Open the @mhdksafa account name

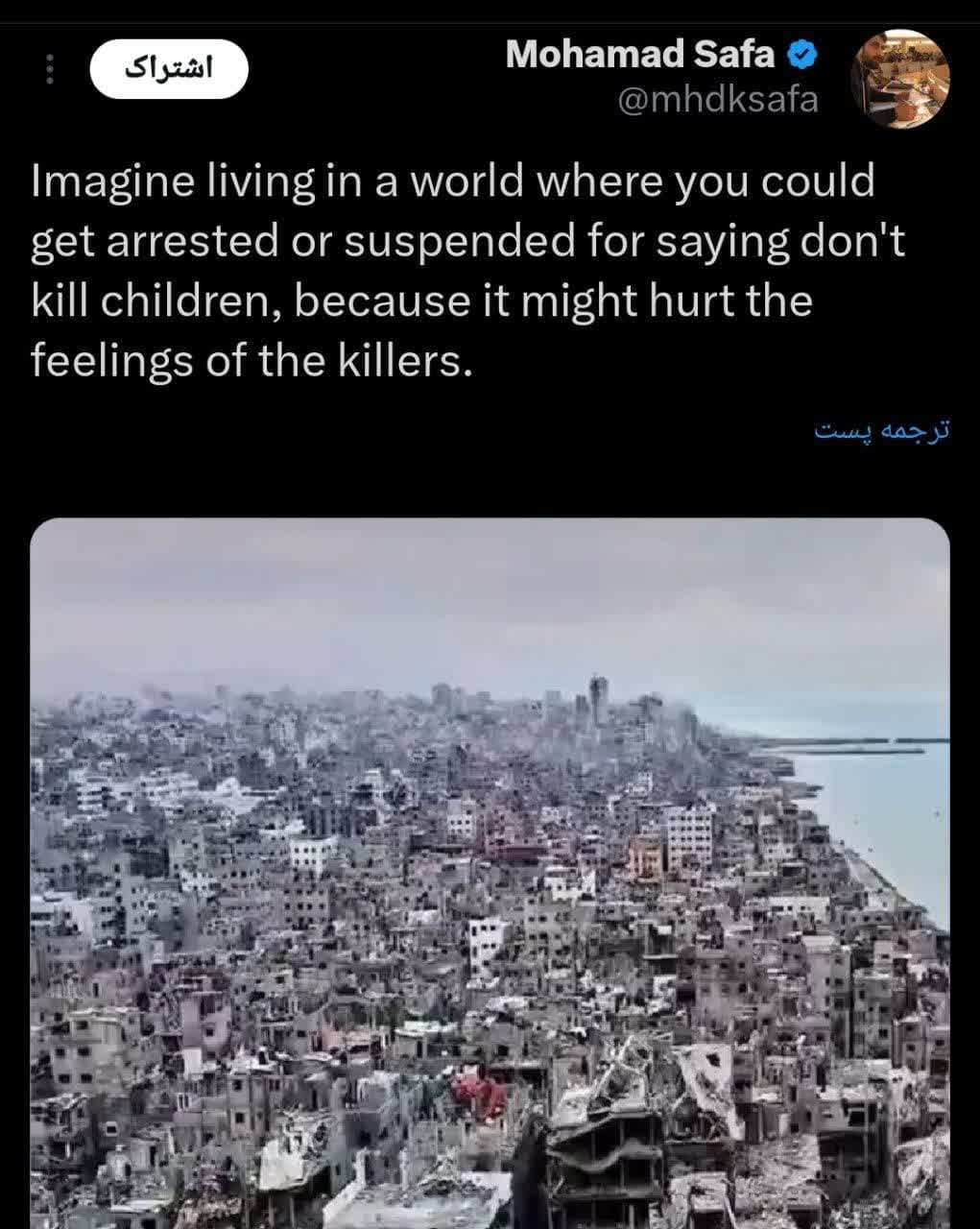click(718, 99)
